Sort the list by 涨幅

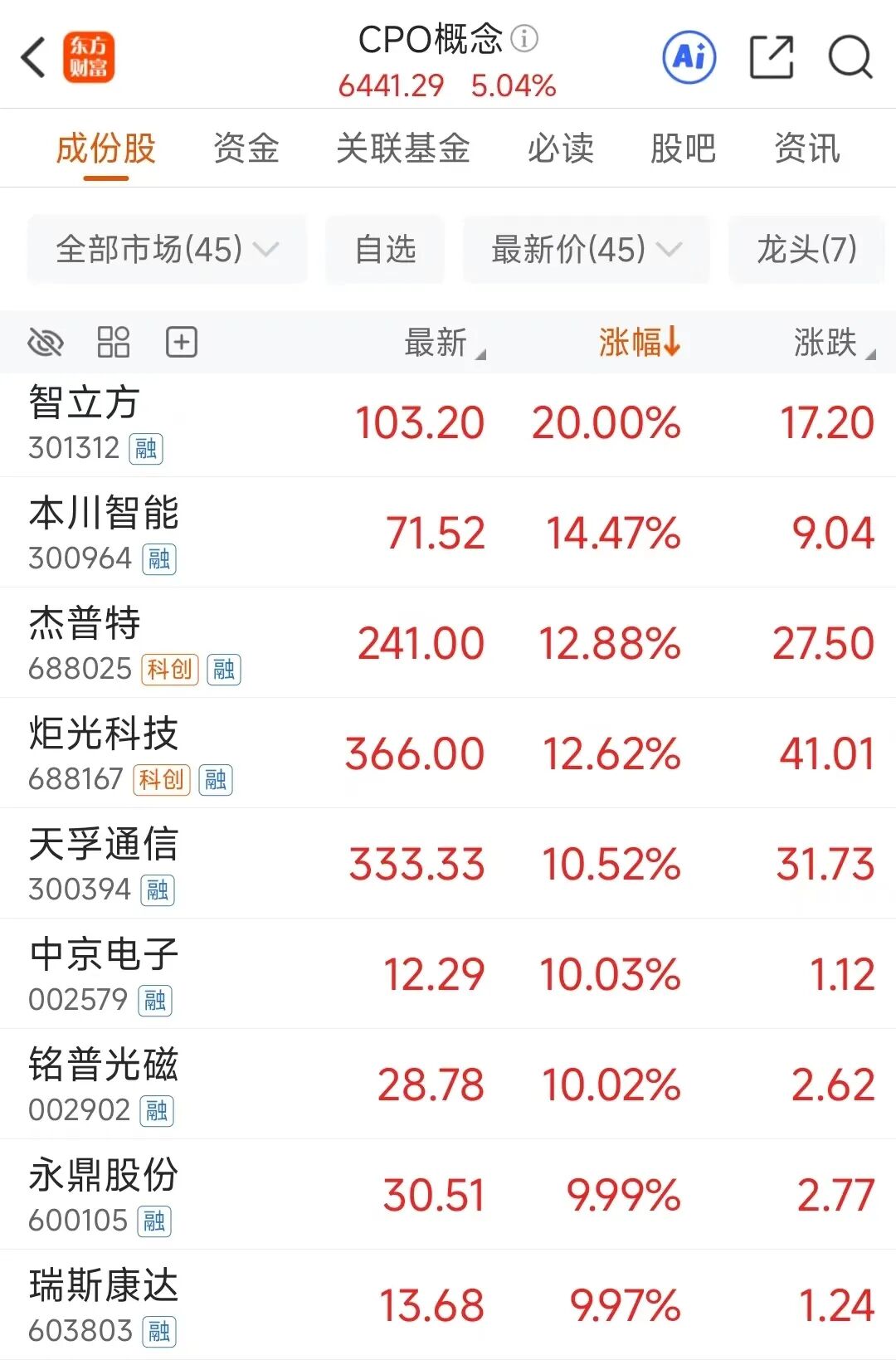639,342
